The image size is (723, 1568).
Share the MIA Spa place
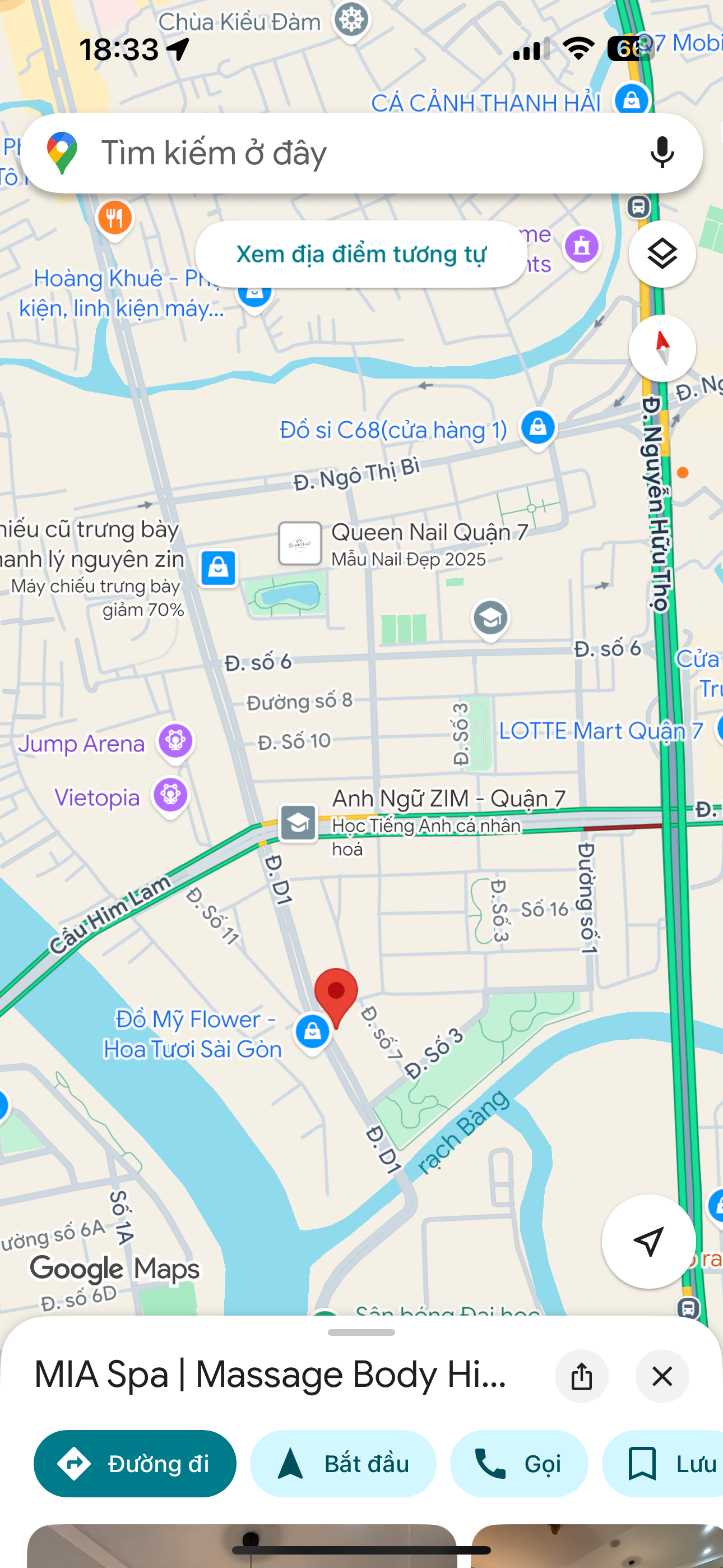click(581, 1376)
